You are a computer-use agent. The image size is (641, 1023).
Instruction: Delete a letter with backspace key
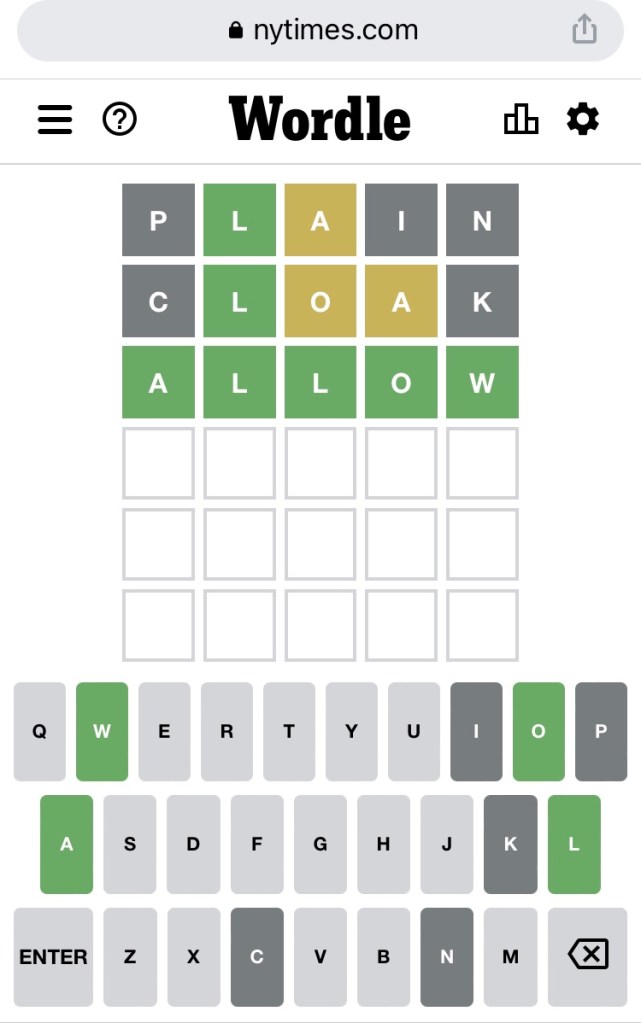coord(587,957)
